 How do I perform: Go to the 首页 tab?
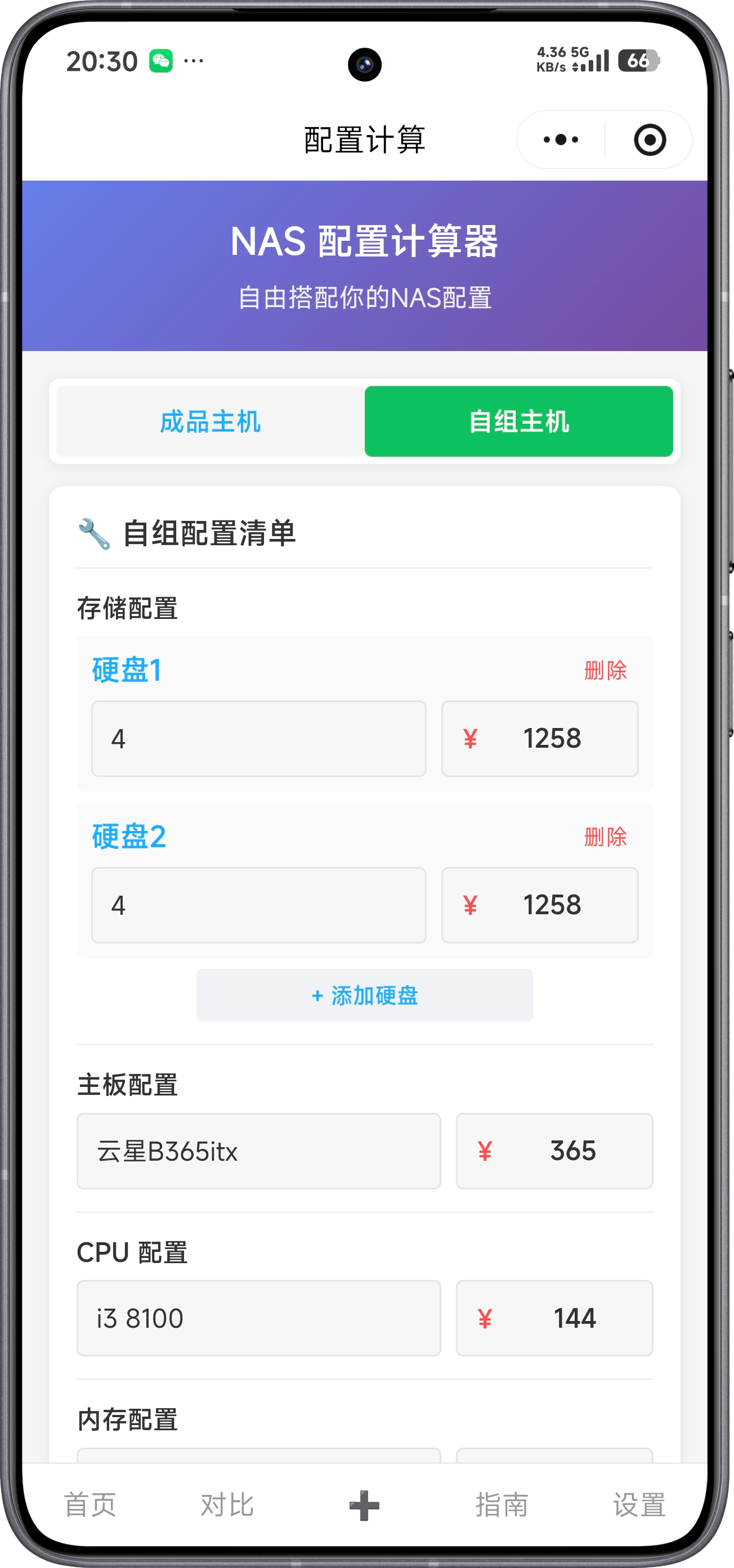click(x=90, y=1504)
